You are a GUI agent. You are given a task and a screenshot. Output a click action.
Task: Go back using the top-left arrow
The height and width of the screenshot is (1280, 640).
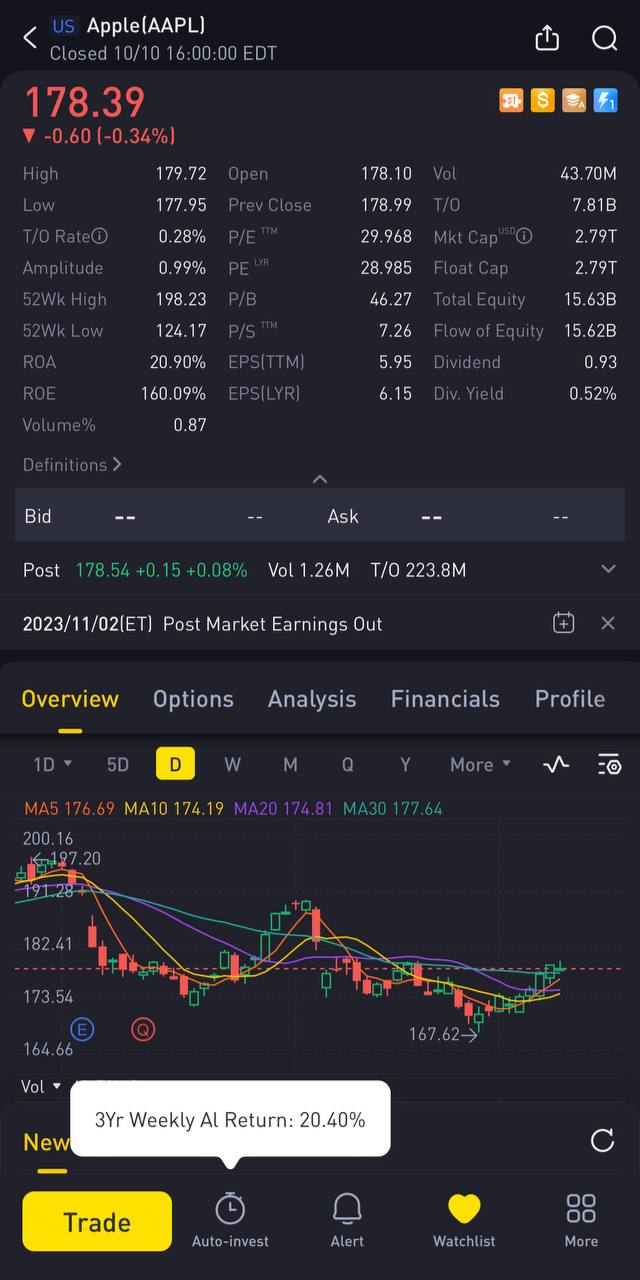(30, 38)
